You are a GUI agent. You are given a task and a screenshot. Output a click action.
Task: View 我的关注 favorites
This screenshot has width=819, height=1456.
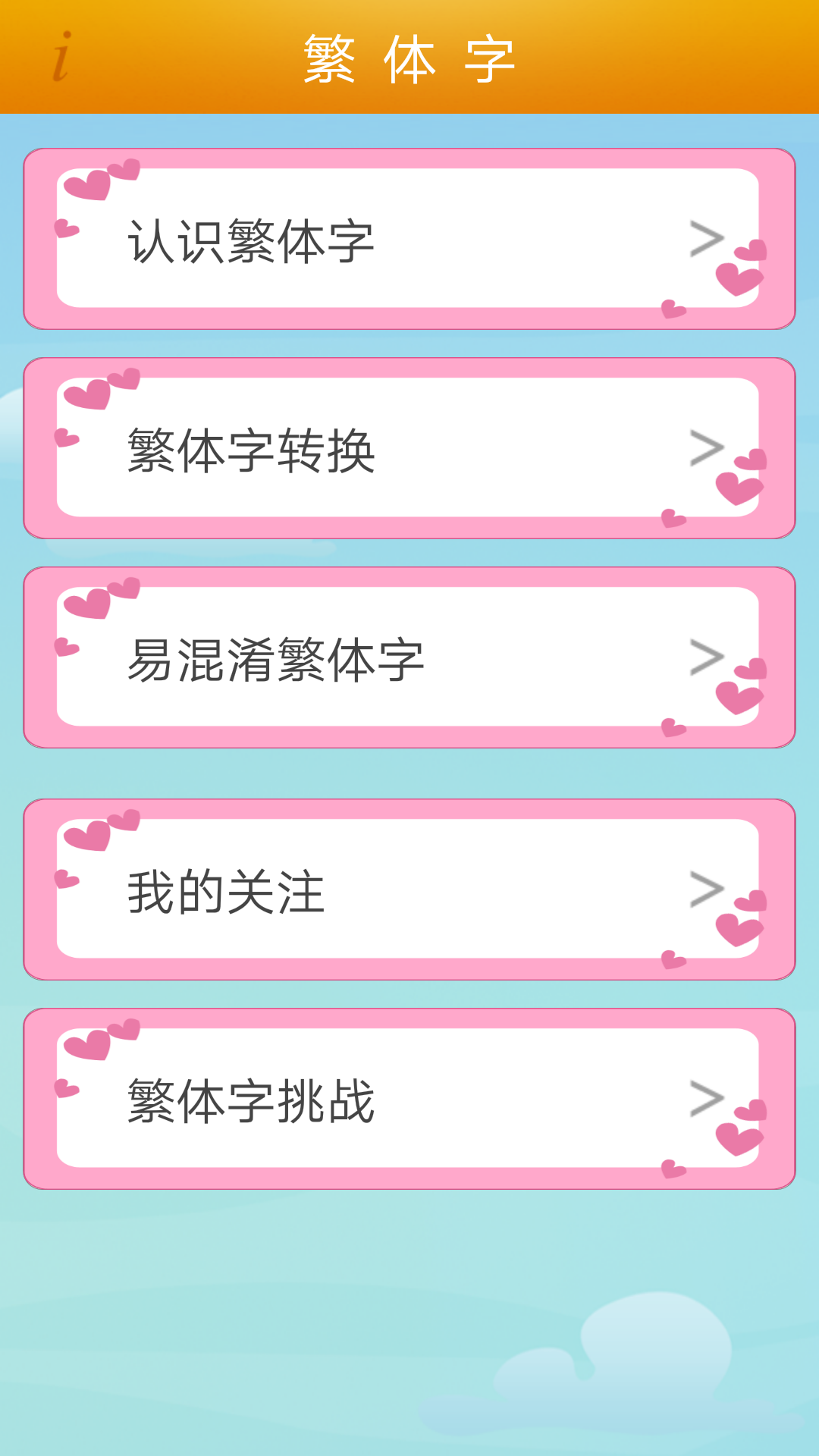coord(409,890)
